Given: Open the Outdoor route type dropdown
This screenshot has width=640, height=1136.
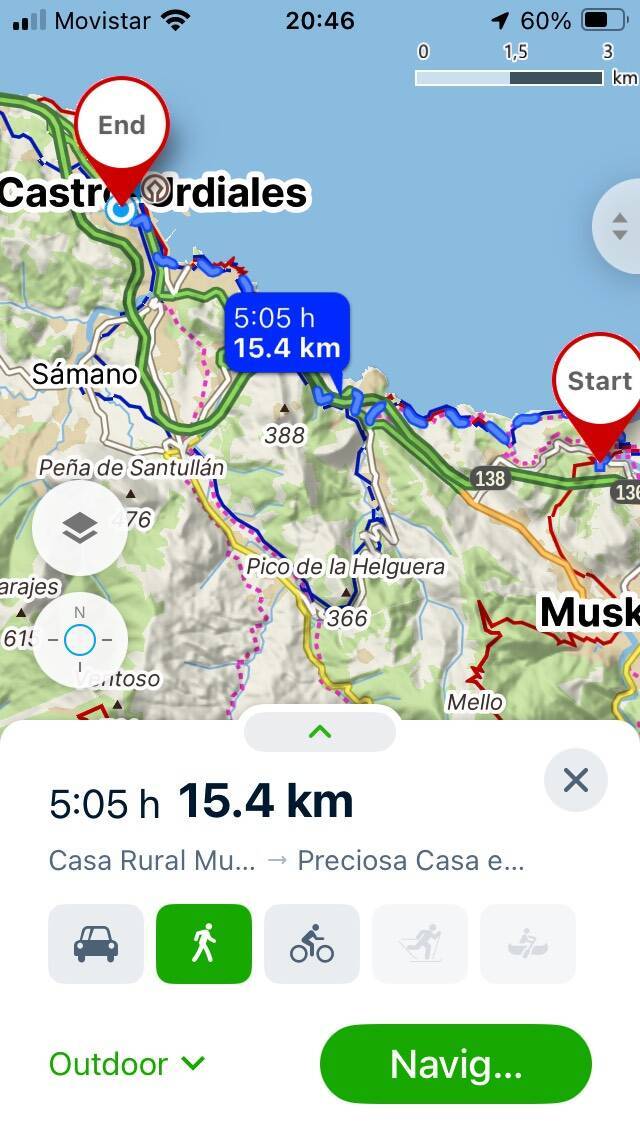Looking at the screenshot, I should 126,1064.
